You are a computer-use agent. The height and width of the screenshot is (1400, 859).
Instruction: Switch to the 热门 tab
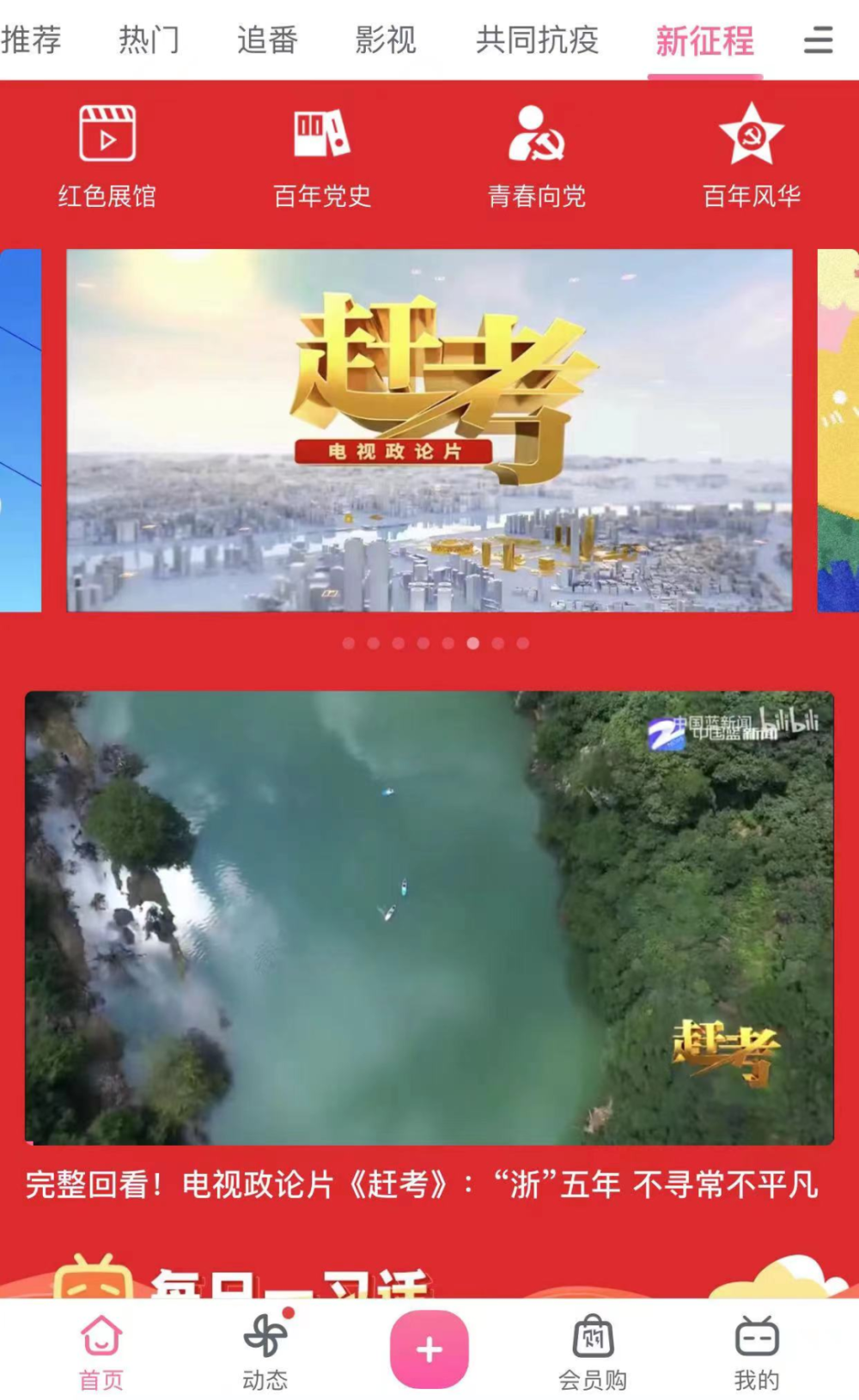click(149, 40)
